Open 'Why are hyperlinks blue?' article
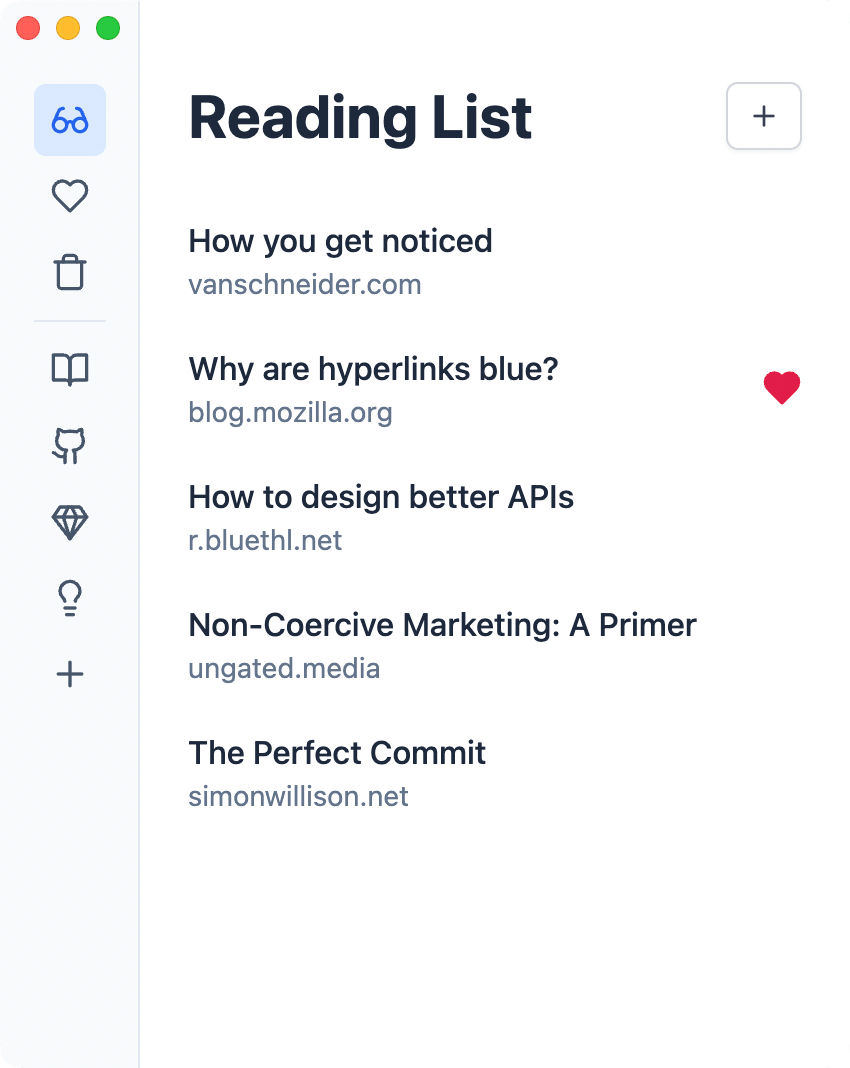 point(373,369)
